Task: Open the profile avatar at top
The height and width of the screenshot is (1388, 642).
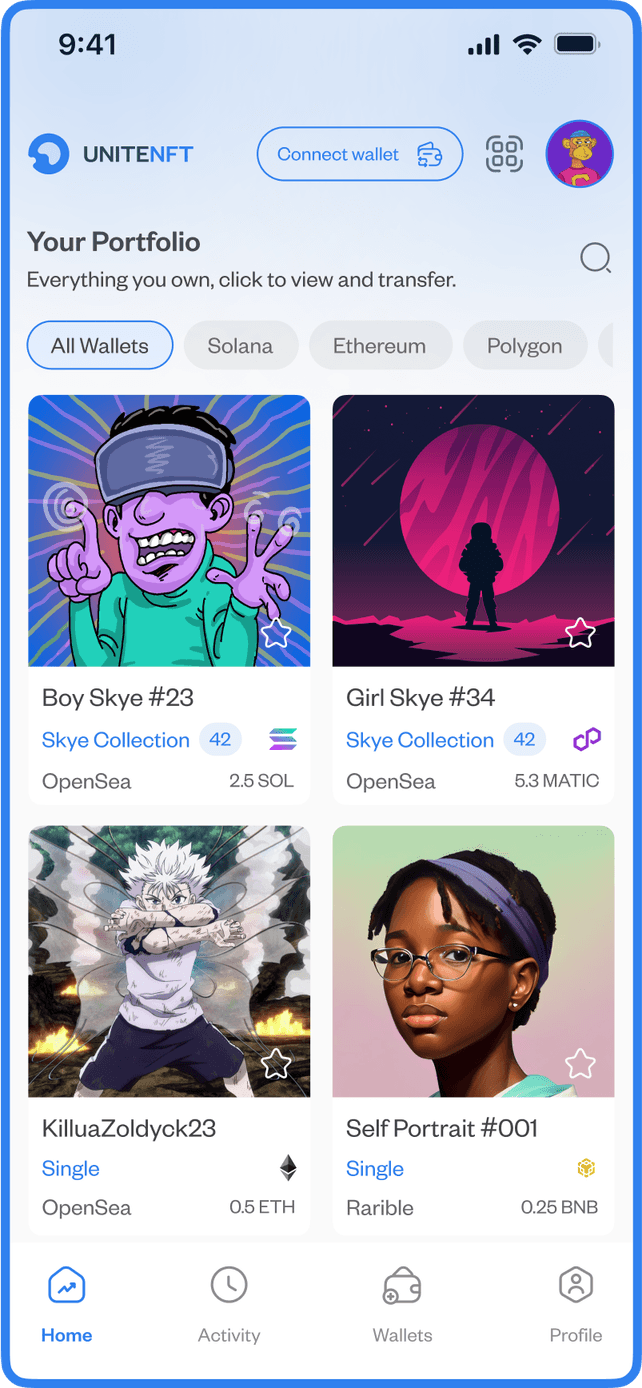Action: click(579, 154)
